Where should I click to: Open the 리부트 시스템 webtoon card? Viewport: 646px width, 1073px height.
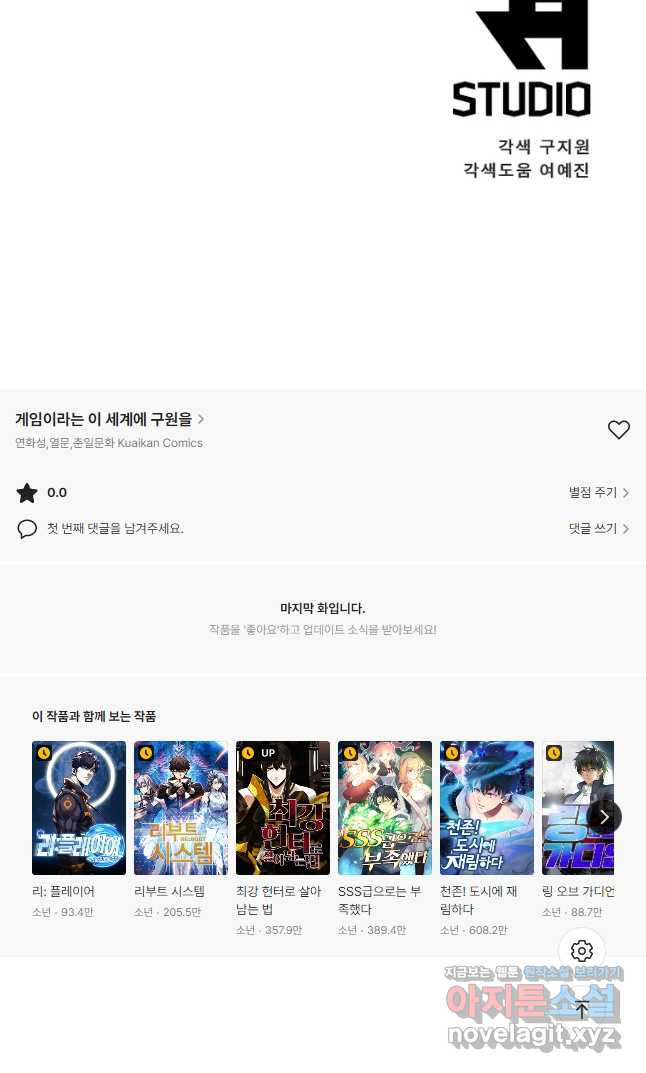(x=181, y=808)
